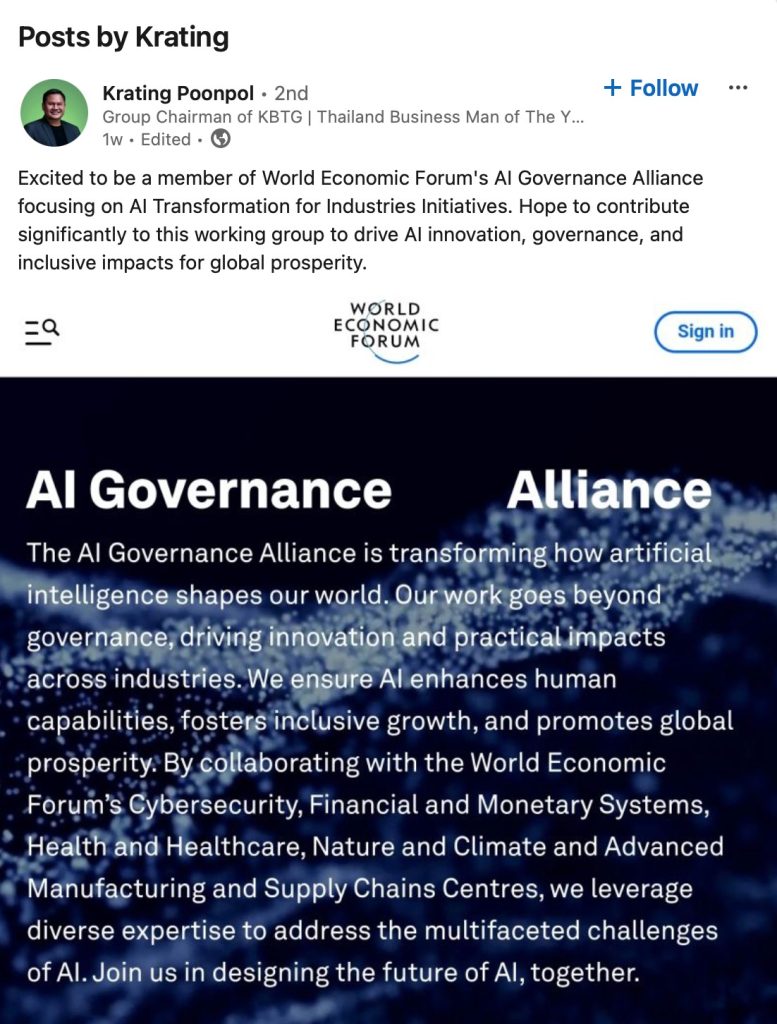Tap the name Krating Poonpol

[176, 93]
